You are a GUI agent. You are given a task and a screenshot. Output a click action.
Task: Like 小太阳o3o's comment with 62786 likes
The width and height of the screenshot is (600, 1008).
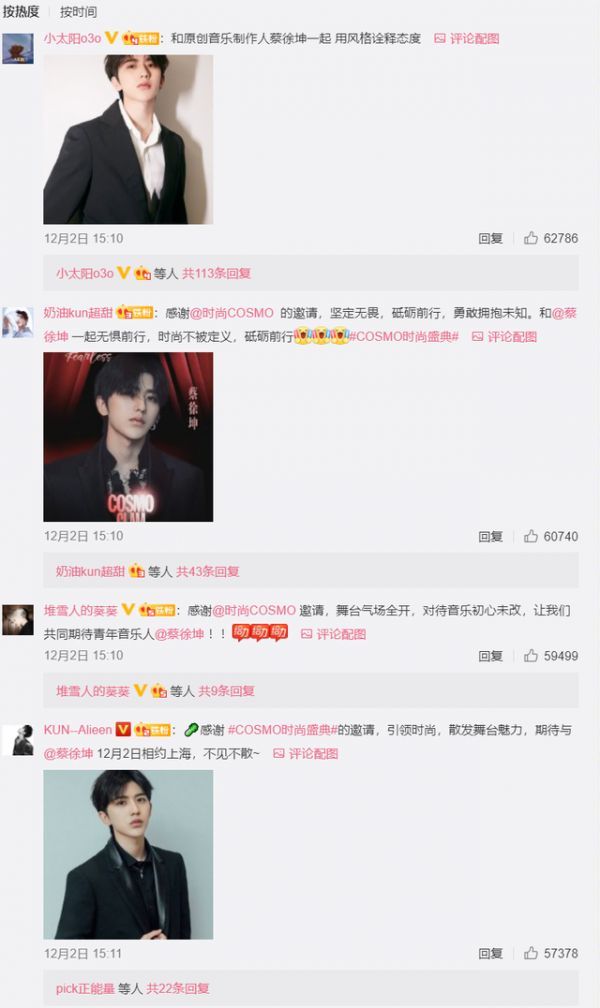coord(551,238)
